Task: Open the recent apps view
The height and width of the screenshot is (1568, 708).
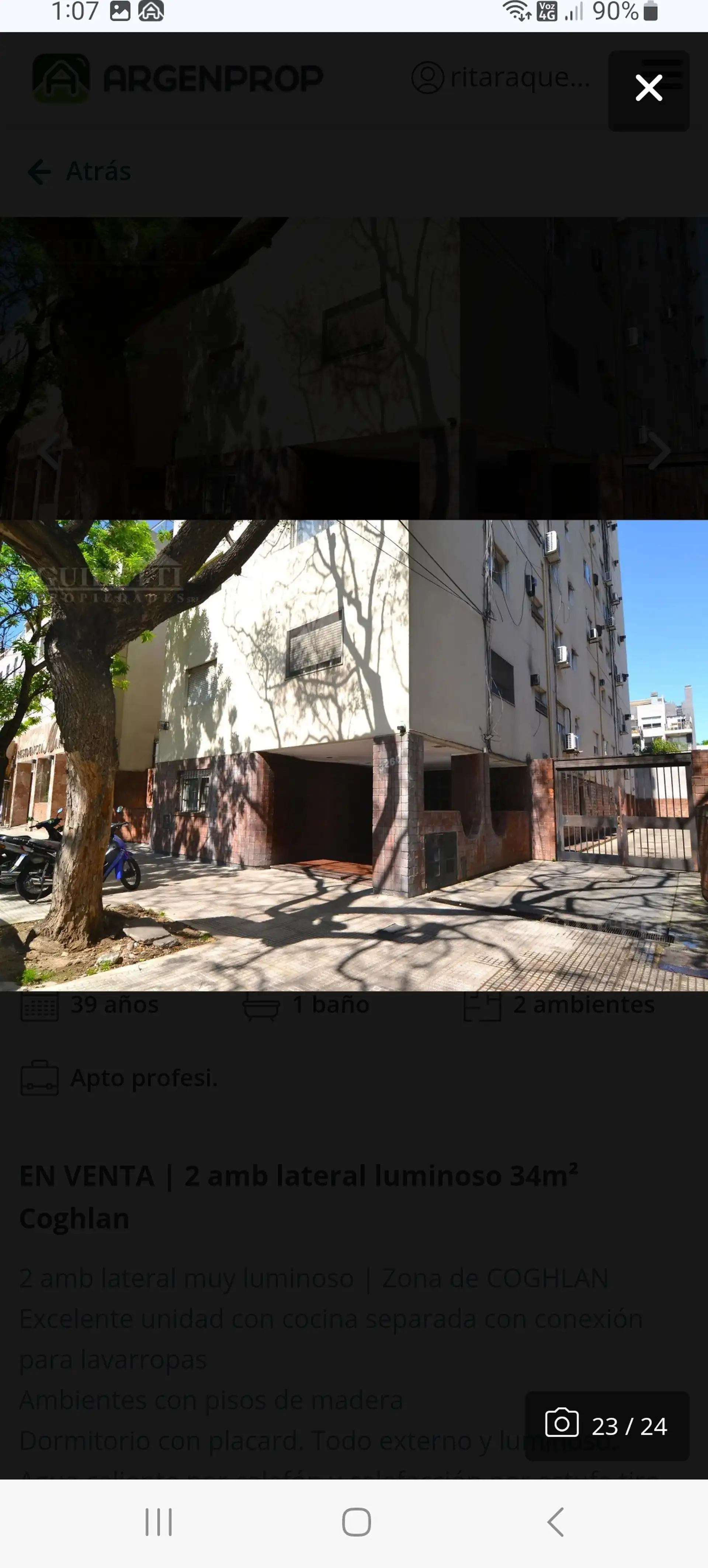Action: coord(158,1522)
